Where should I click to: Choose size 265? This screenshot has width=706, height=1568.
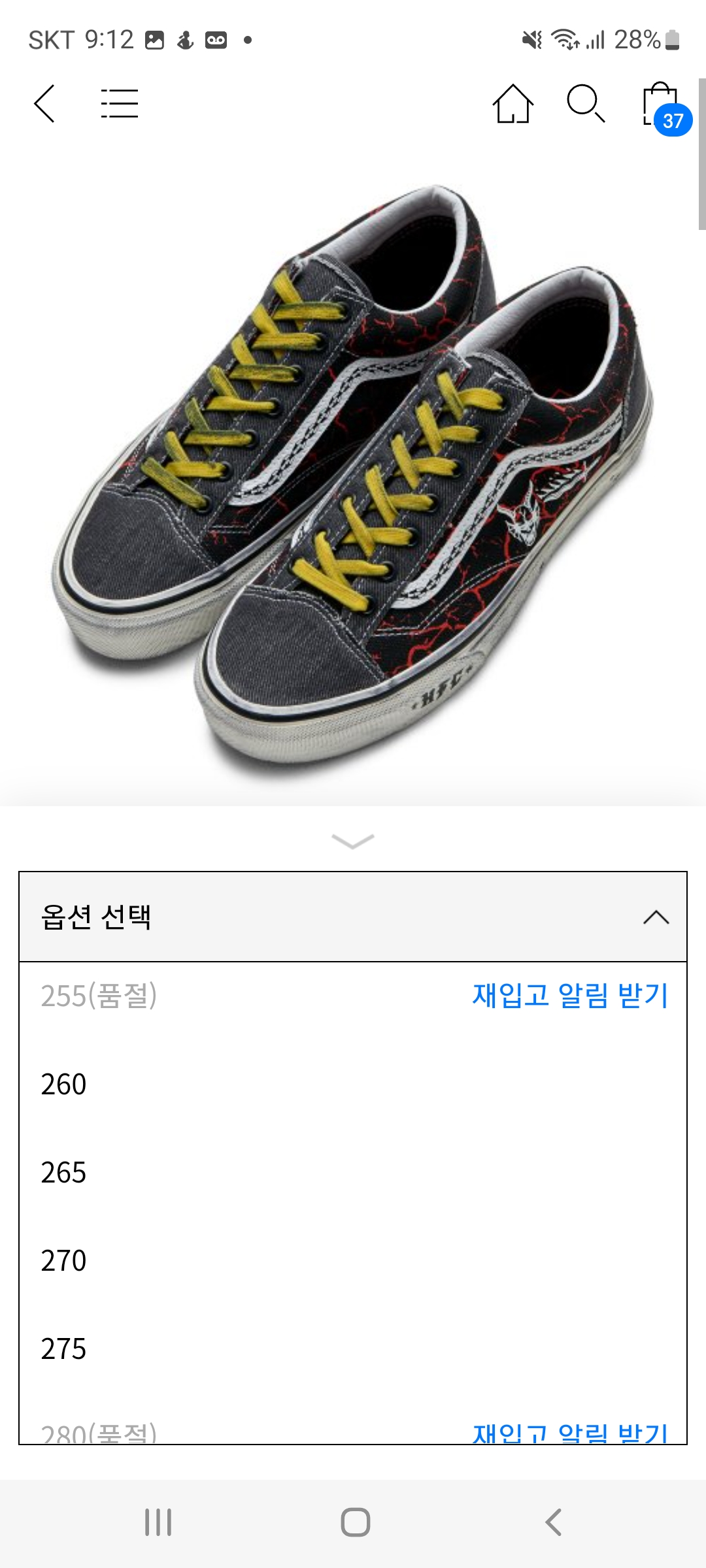coord(353,1173)
